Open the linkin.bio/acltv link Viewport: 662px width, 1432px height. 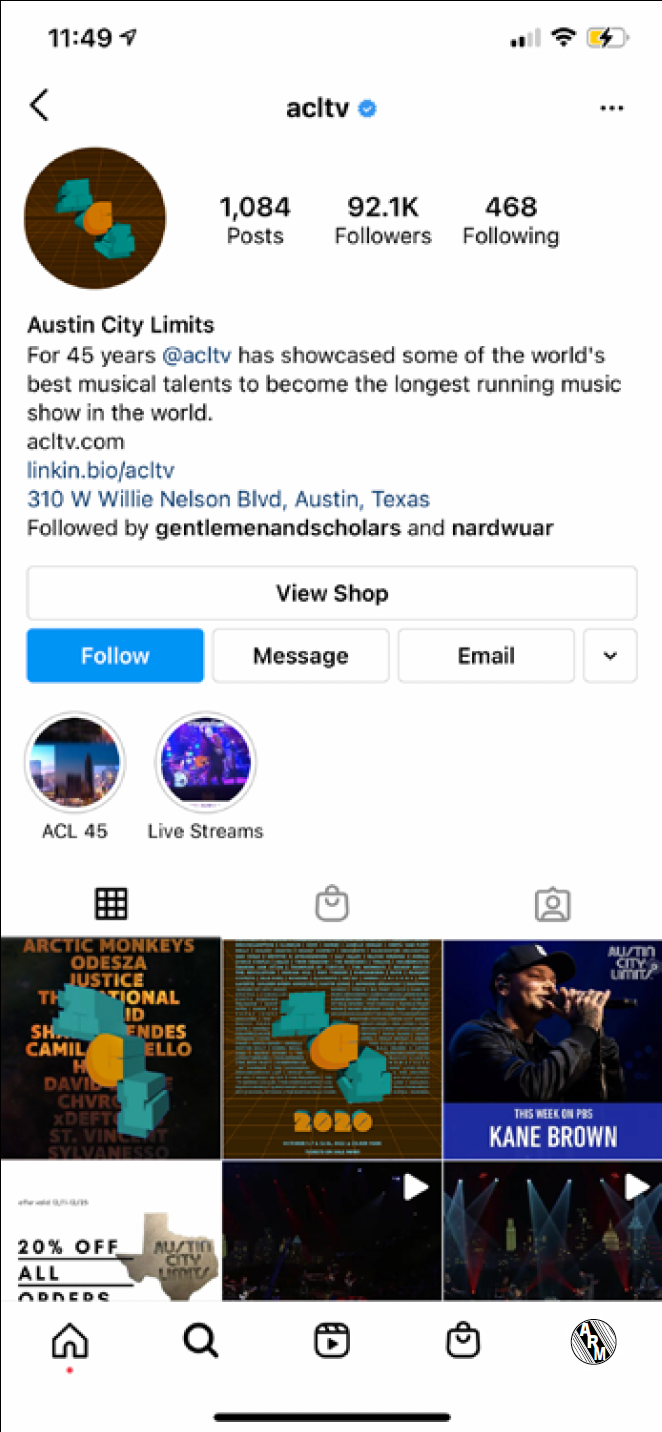pyautogui.click(x=101, y=470)
